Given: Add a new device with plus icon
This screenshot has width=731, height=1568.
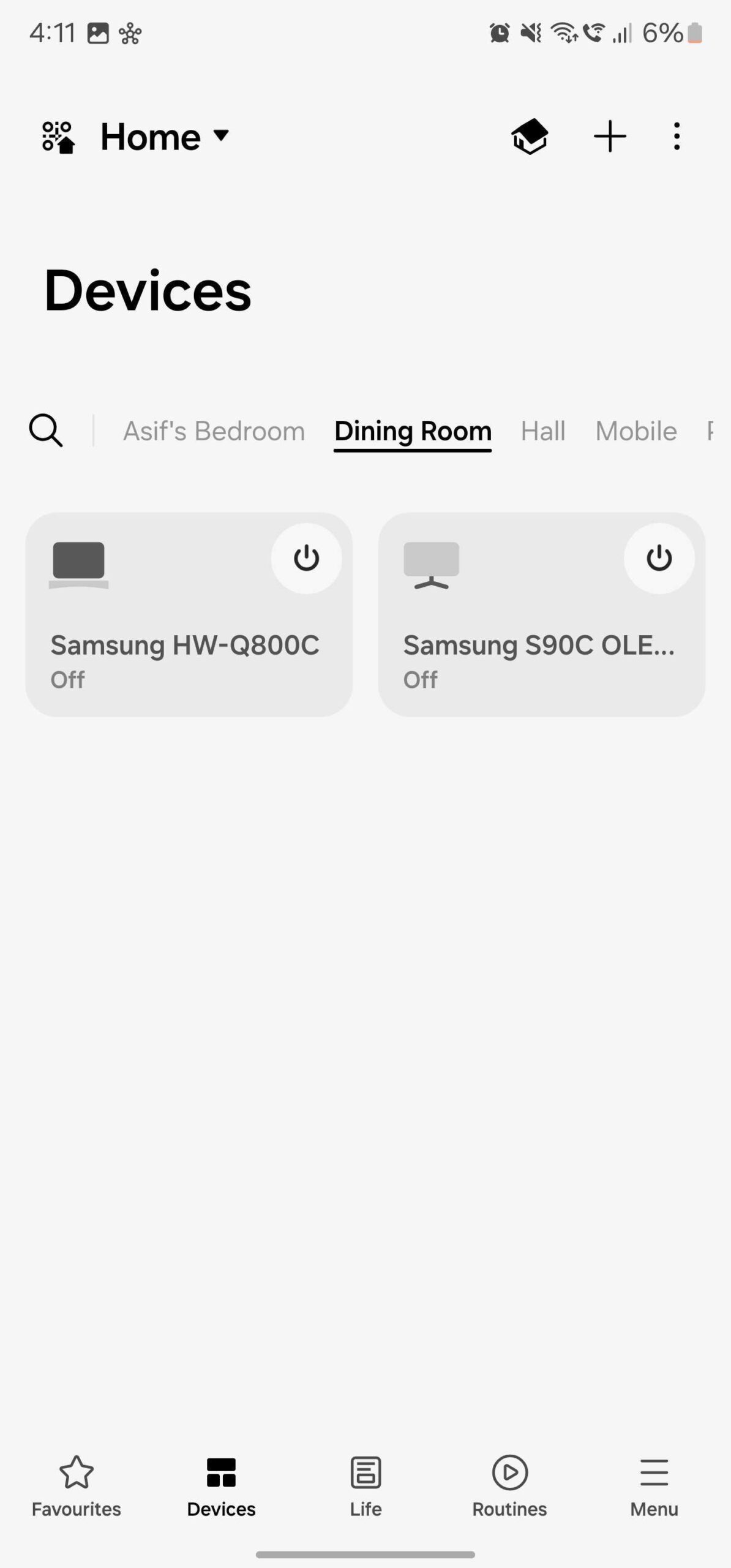Looking at the screenshot, I should click(x=610, y=136).
